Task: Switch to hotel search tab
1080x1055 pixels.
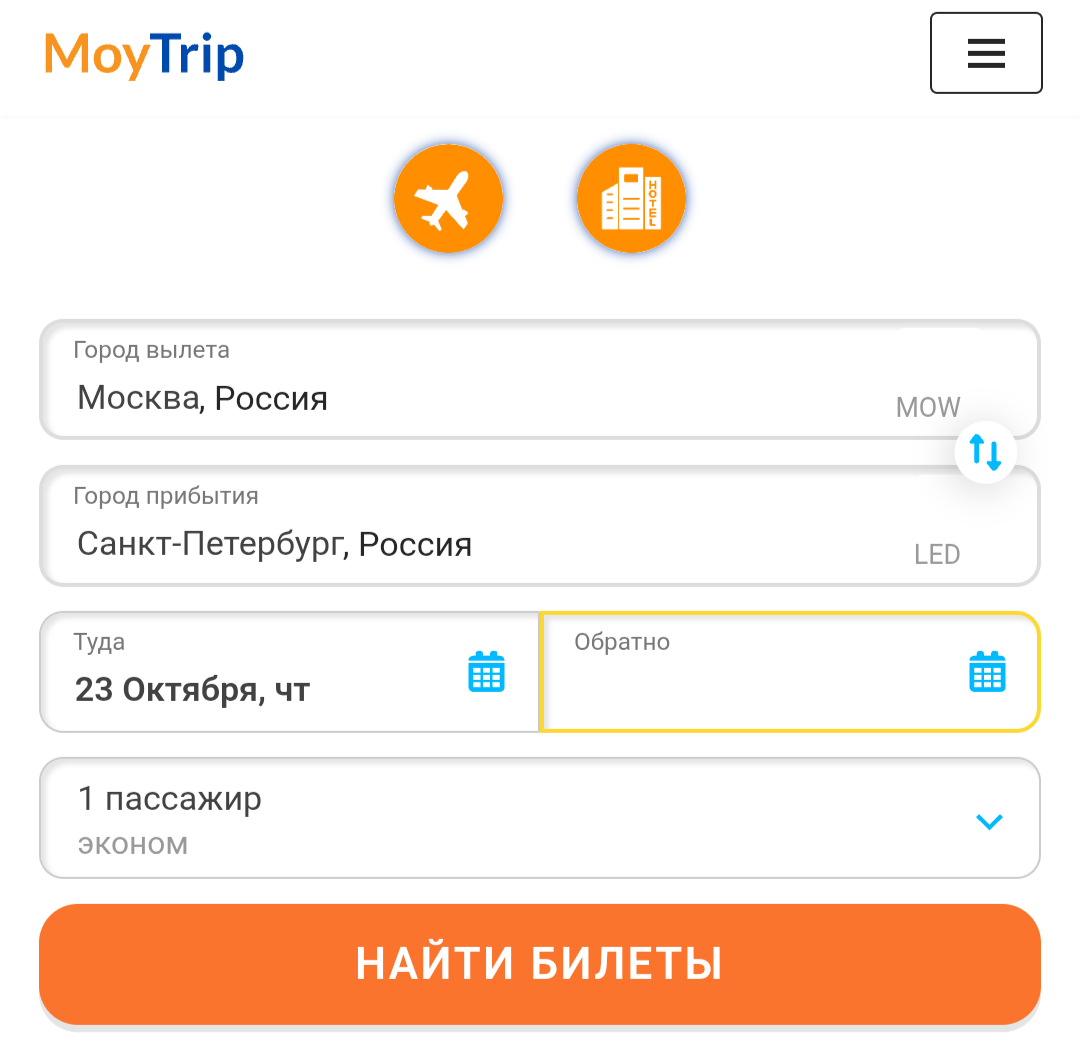Action: (631, 196)
